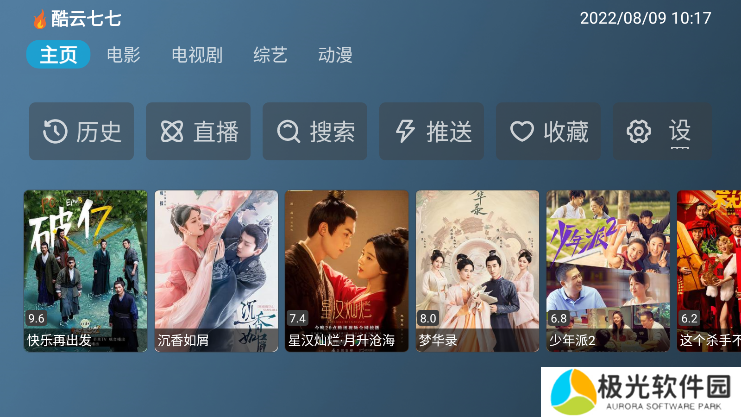The height and width of the screenshot is (417, 741).
Task: View the 少年派2 series card
Action: [x=608, y=270]
